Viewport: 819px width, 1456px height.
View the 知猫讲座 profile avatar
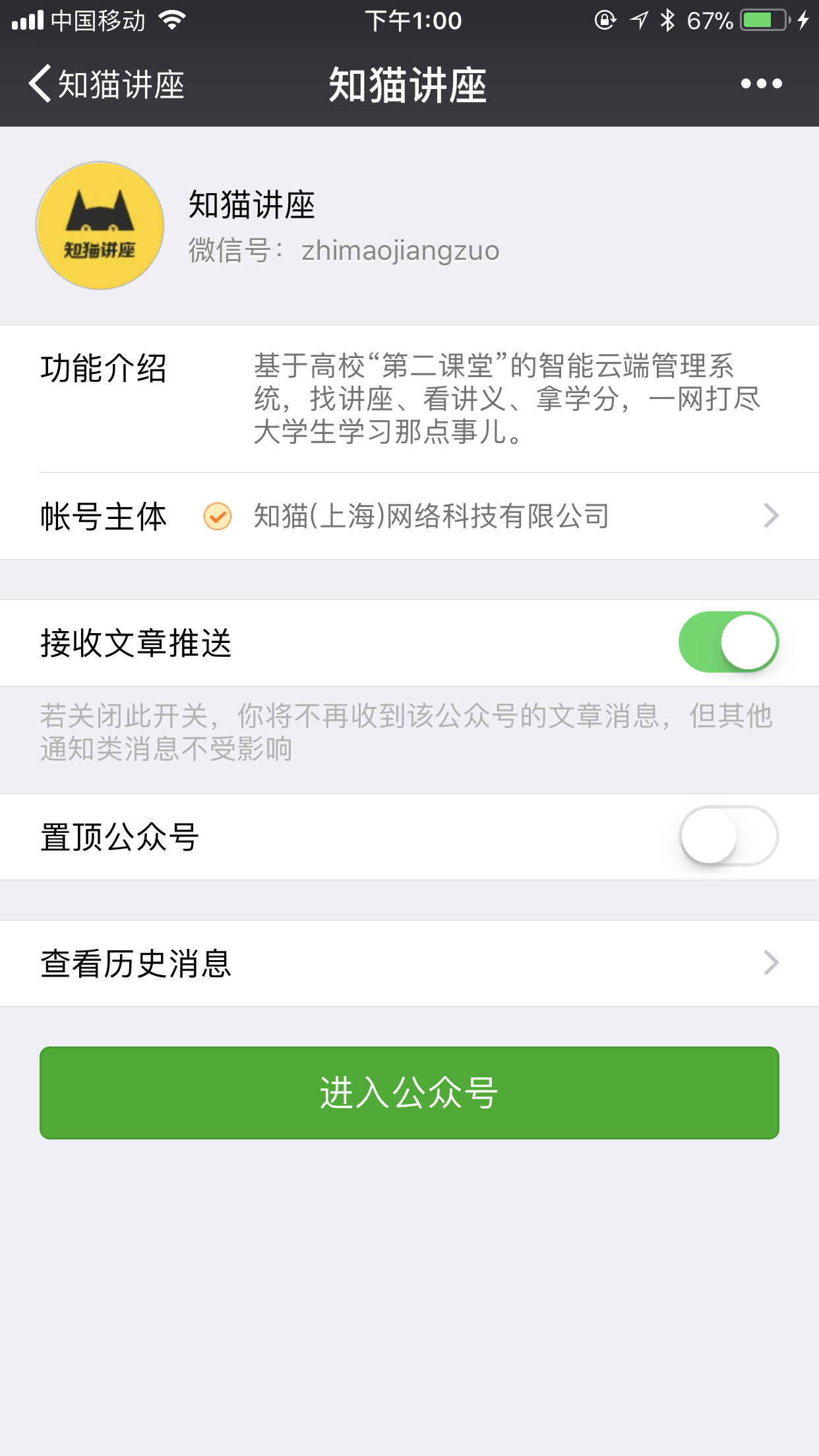pyautogui.click(x=100, y=226)
